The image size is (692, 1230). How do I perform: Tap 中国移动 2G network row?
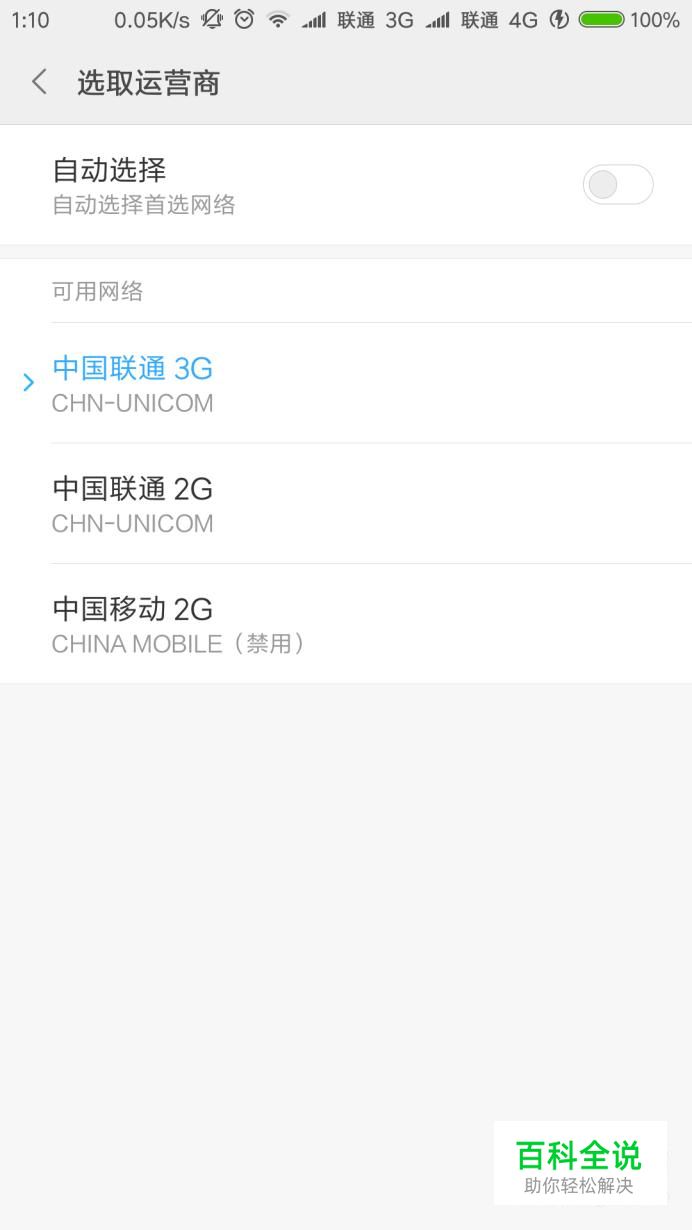pyautogui.click(x=346, y=624)
